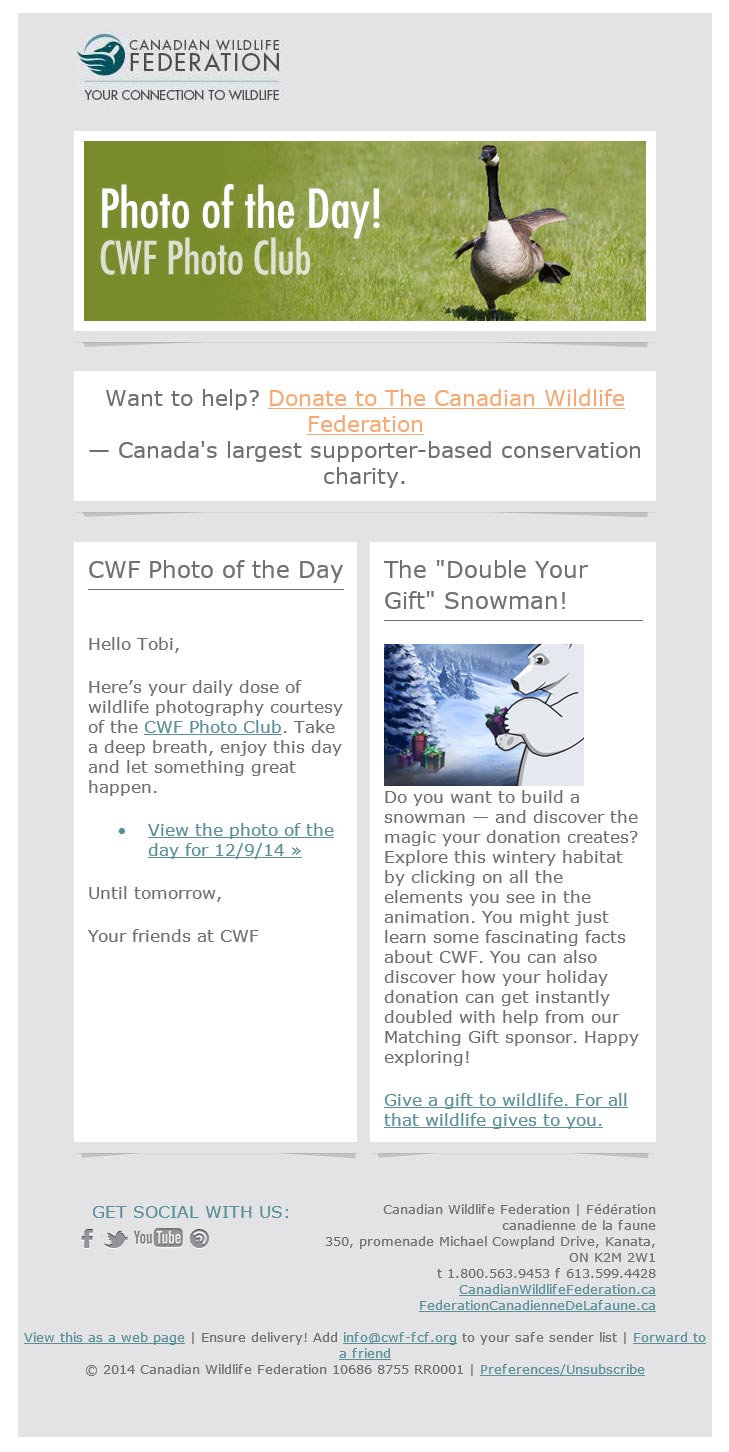The width and height of the screenshot is (729, 1452).
Task: Visit the CWF Facebook page icon
Action: 87,1238
